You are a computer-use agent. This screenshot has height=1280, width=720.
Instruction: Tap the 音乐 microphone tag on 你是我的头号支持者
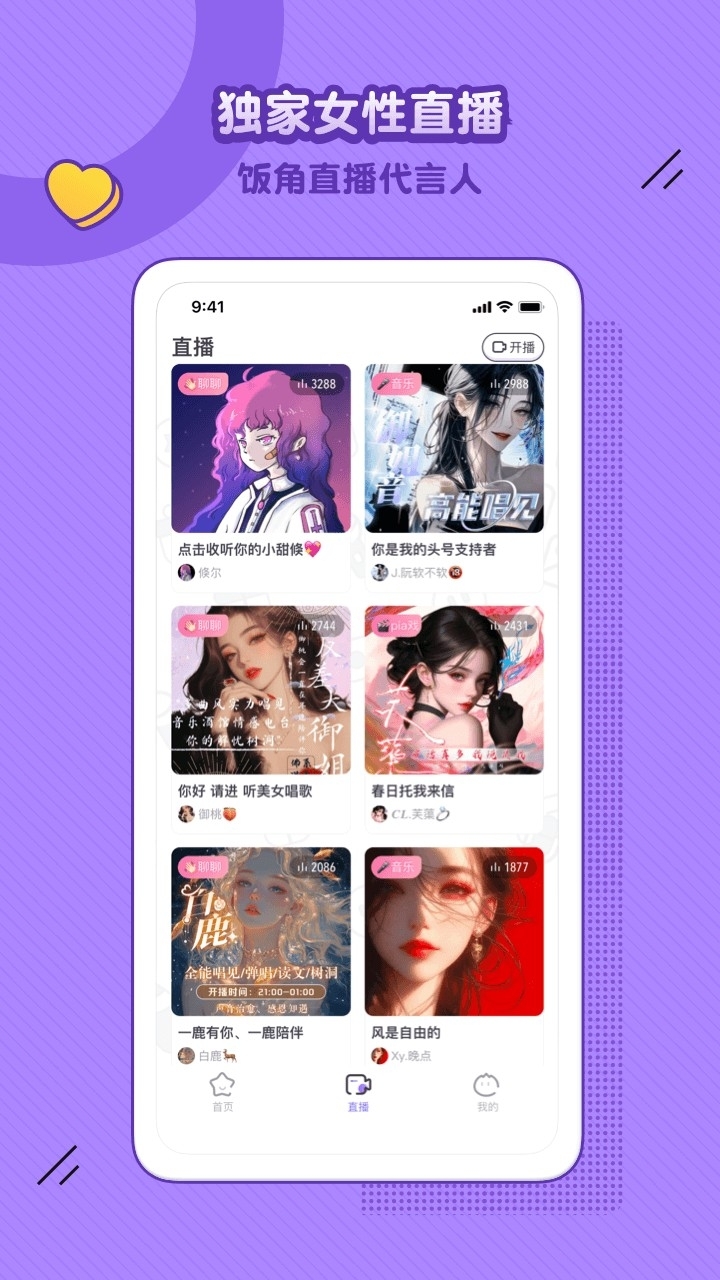(x=396, y=382)
